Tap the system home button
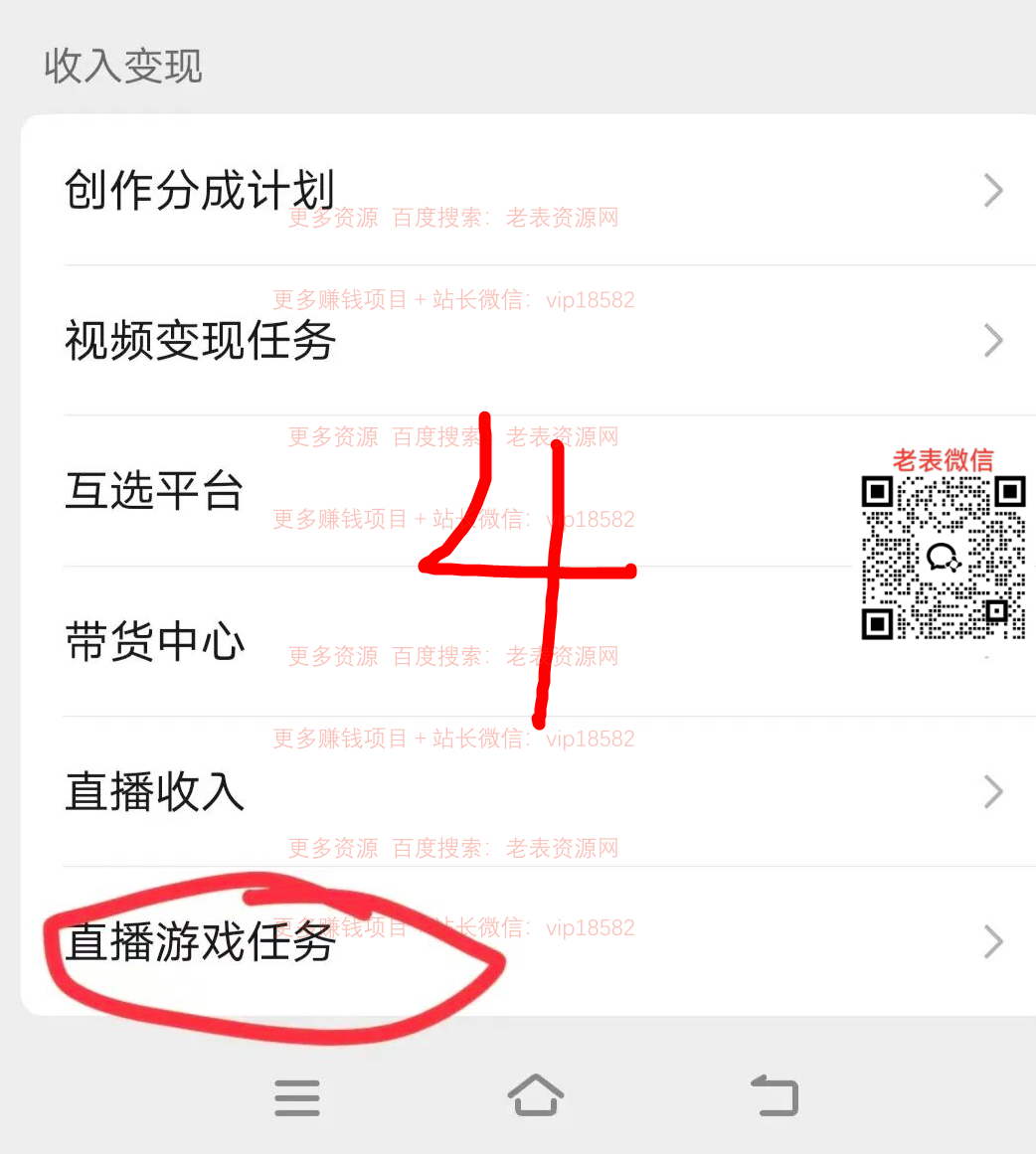 point(536,1096)
